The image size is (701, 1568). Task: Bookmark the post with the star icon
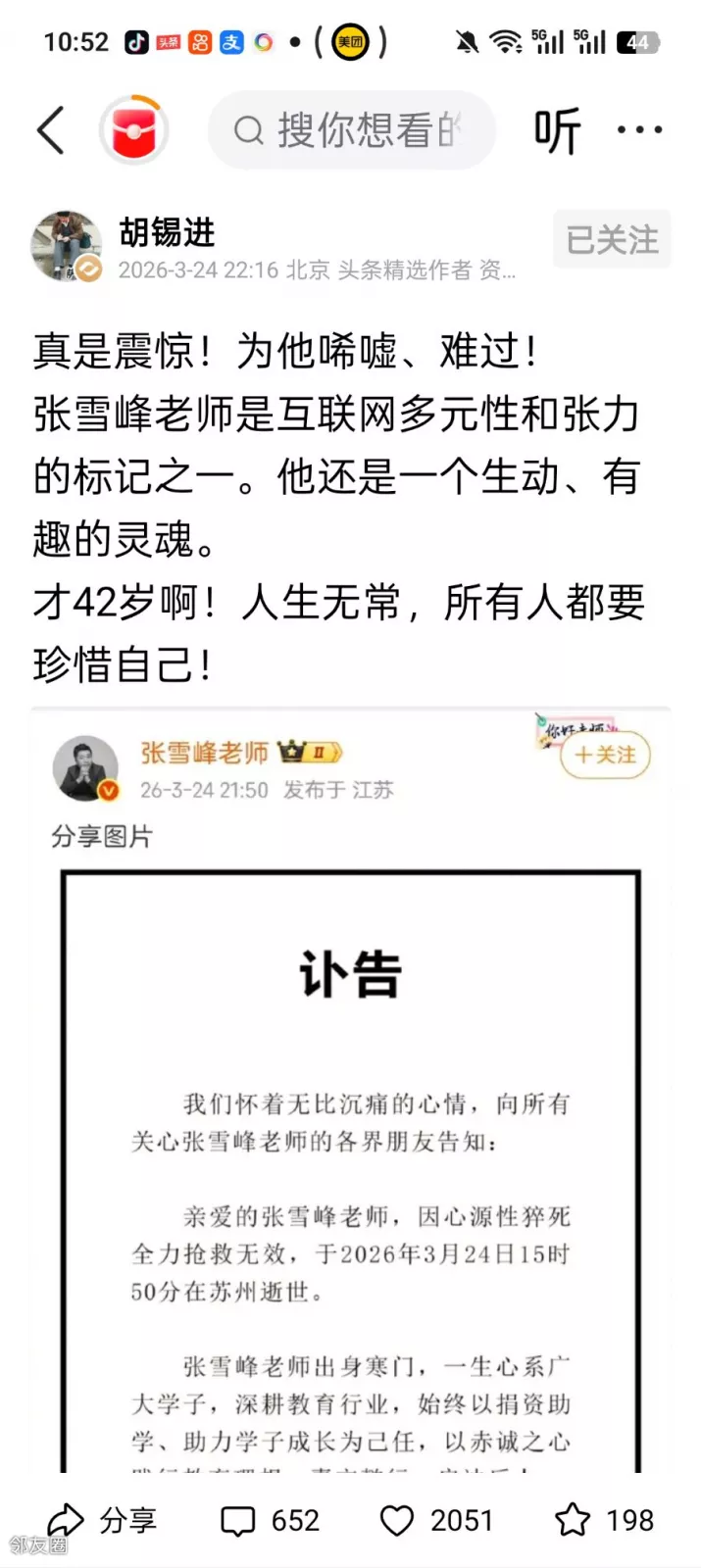(573, 1520)
